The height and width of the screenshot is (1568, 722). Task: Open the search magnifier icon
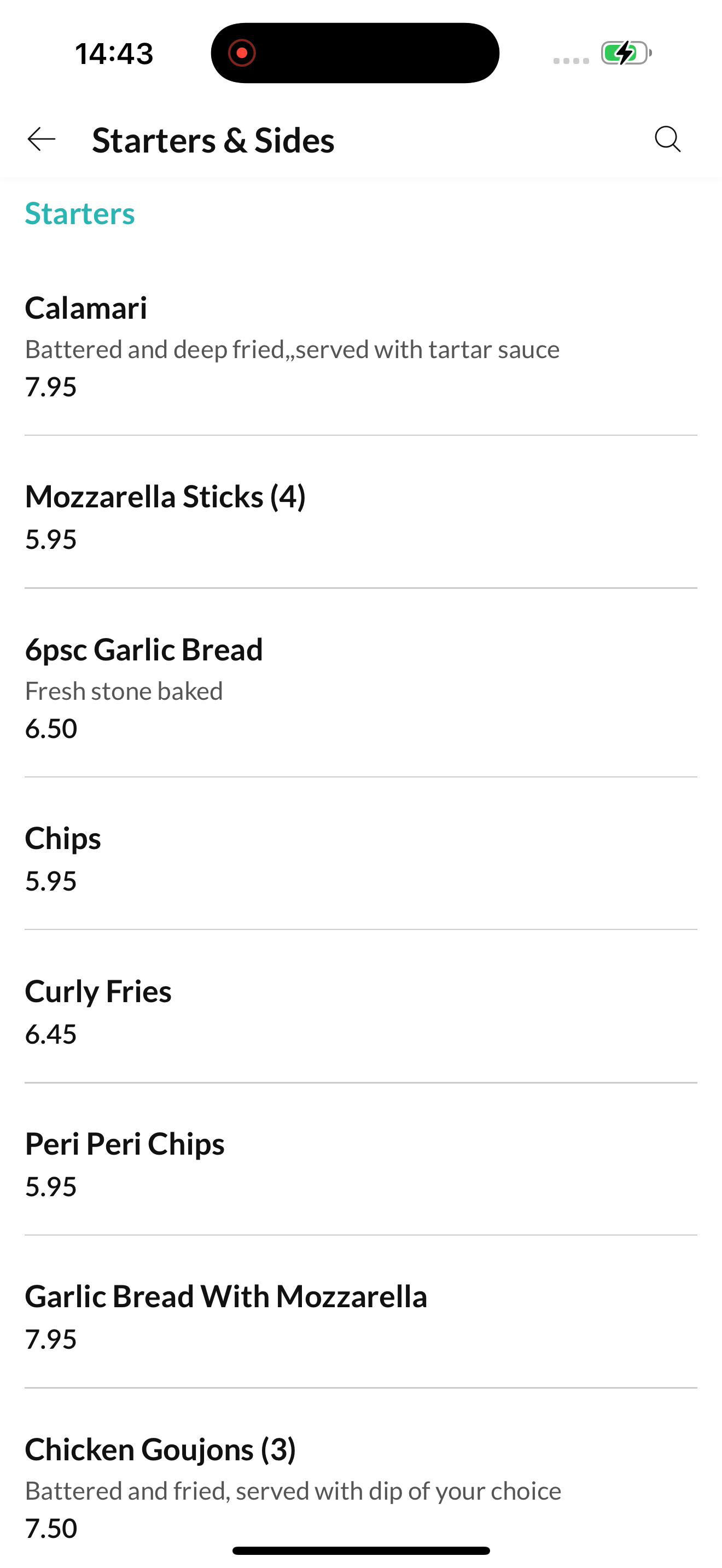coord(667,139)
